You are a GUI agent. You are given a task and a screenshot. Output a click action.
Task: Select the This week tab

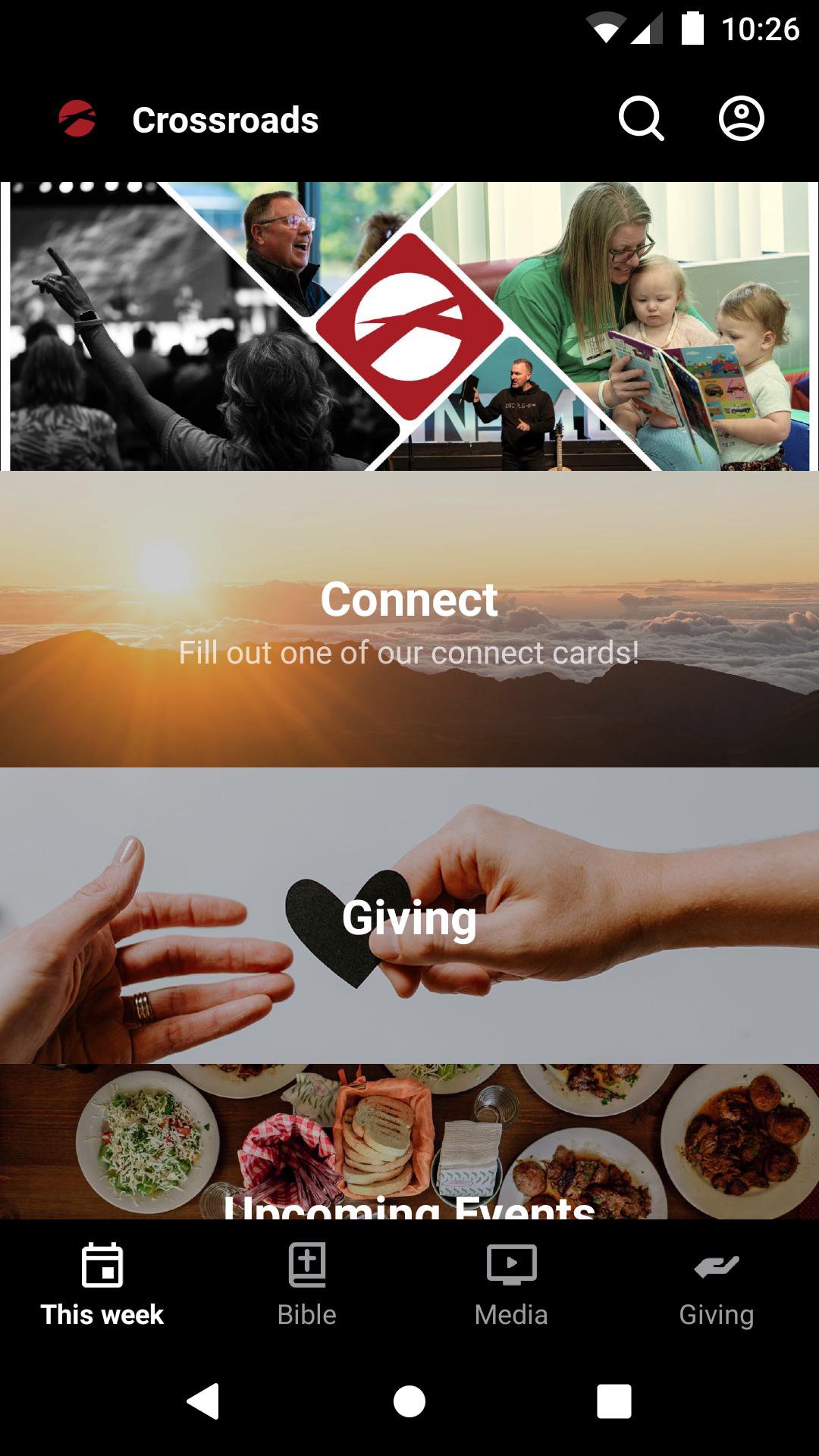[x=102, y=1282]
